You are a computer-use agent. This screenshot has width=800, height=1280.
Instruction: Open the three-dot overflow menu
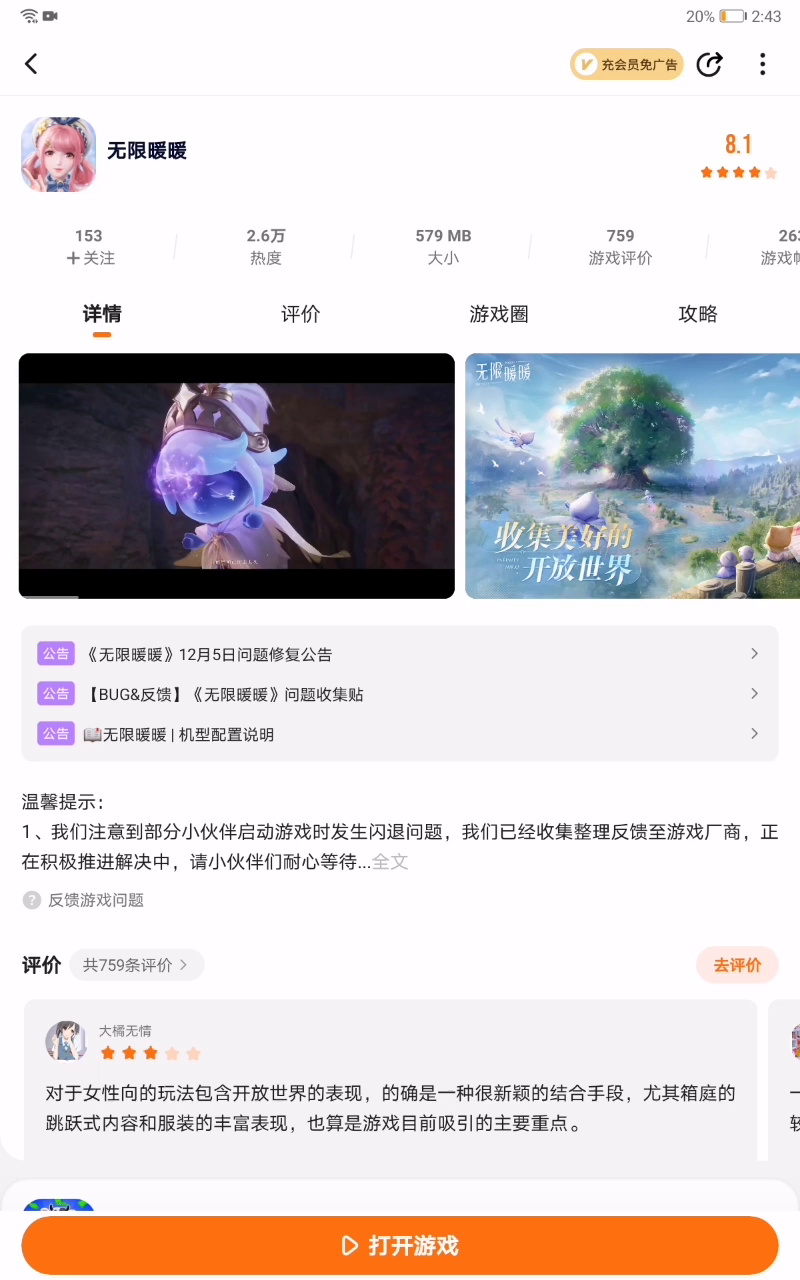[762, 64]
